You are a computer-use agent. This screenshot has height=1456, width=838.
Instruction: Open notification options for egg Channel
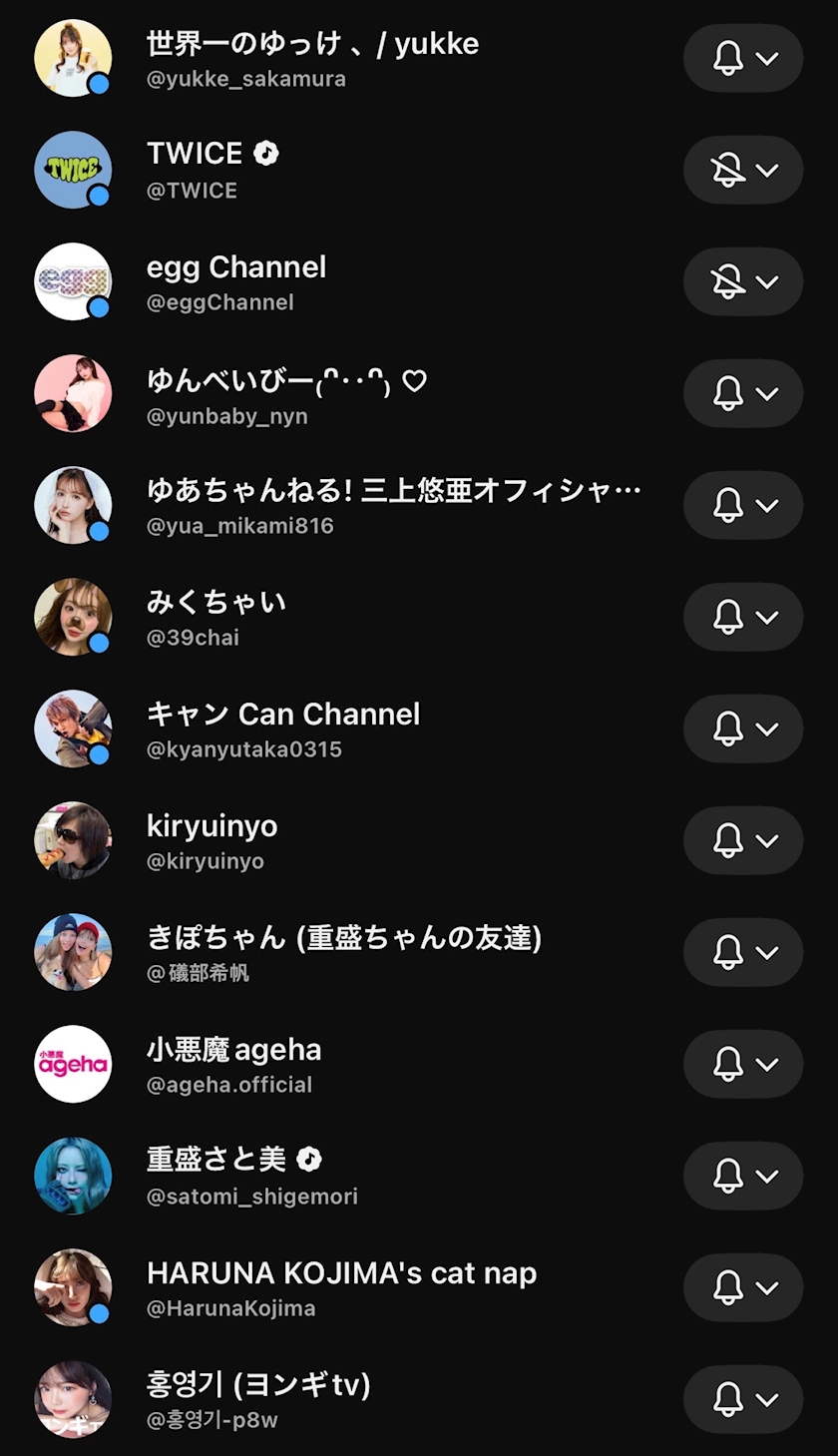[742, 281]
